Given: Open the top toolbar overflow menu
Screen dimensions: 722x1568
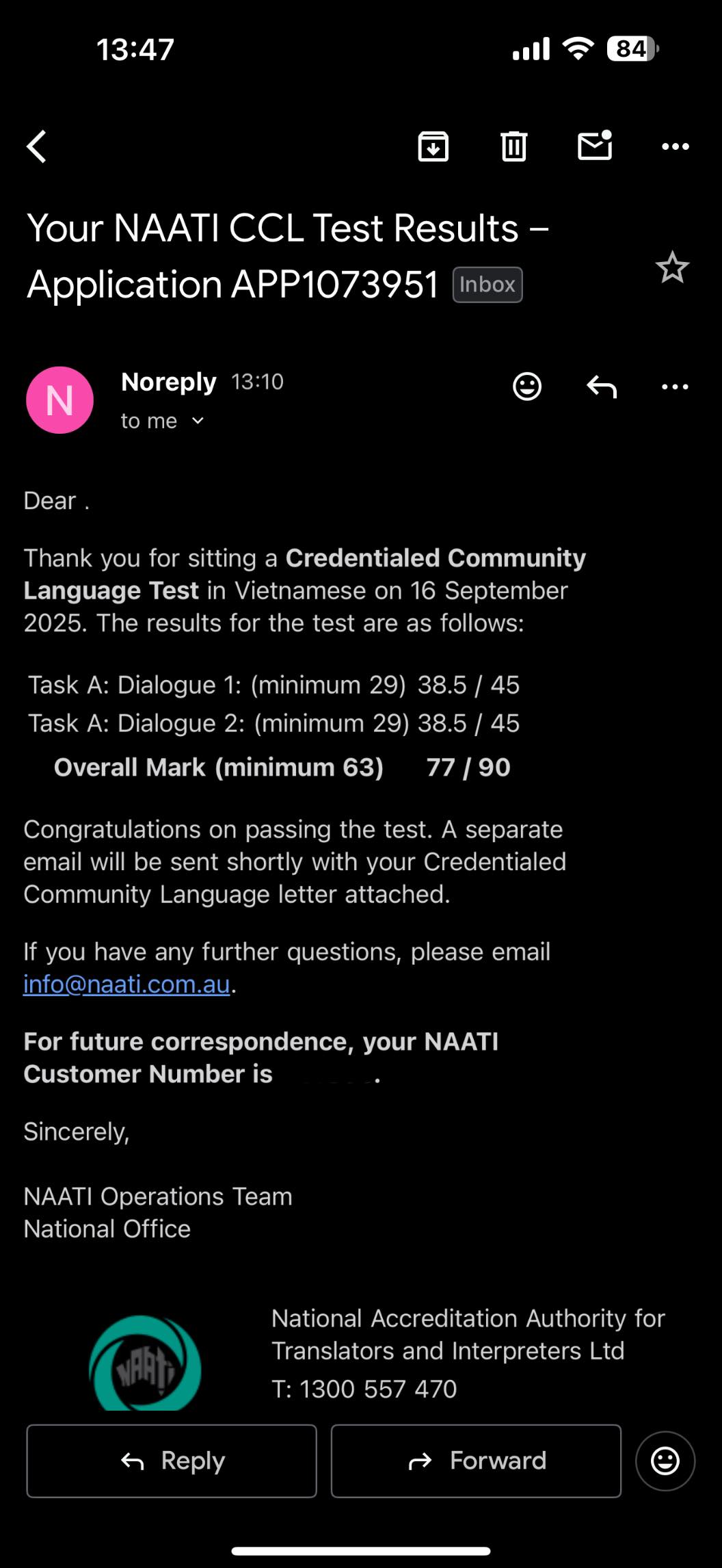Looking at the screenshot, I should click(675, 146).
